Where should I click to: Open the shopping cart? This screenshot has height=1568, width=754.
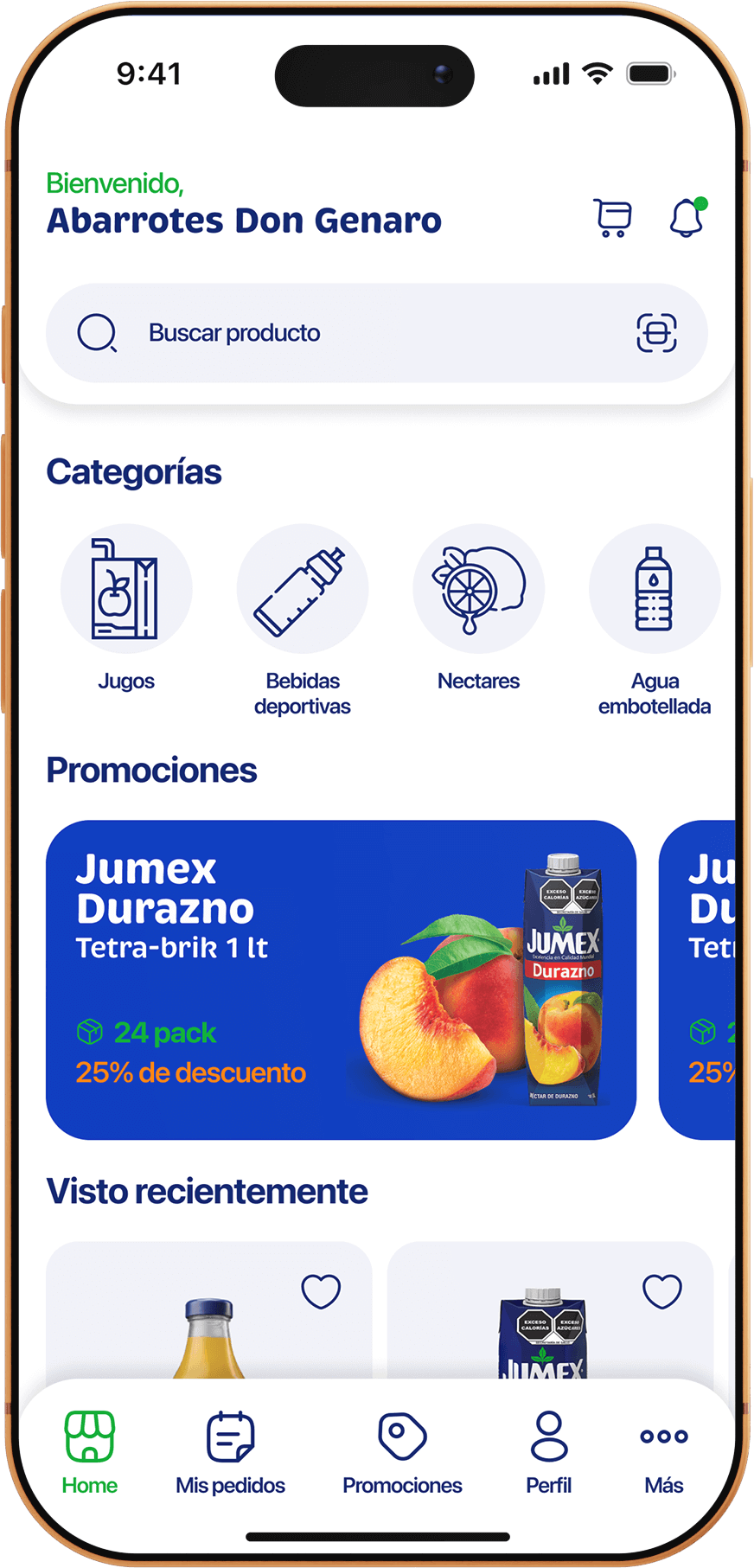(612, 218)
